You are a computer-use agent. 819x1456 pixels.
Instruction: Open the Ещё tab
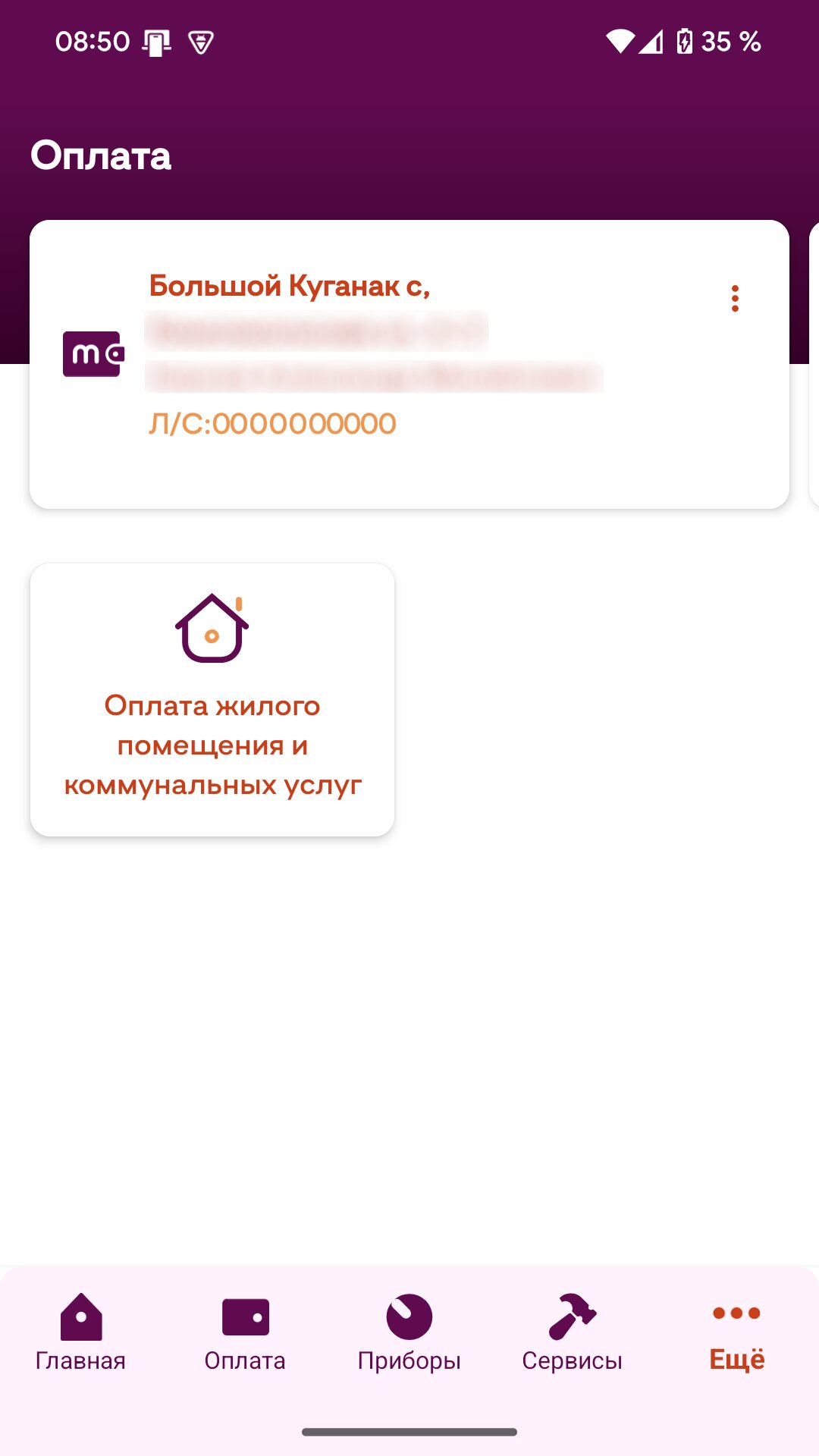736,1332
